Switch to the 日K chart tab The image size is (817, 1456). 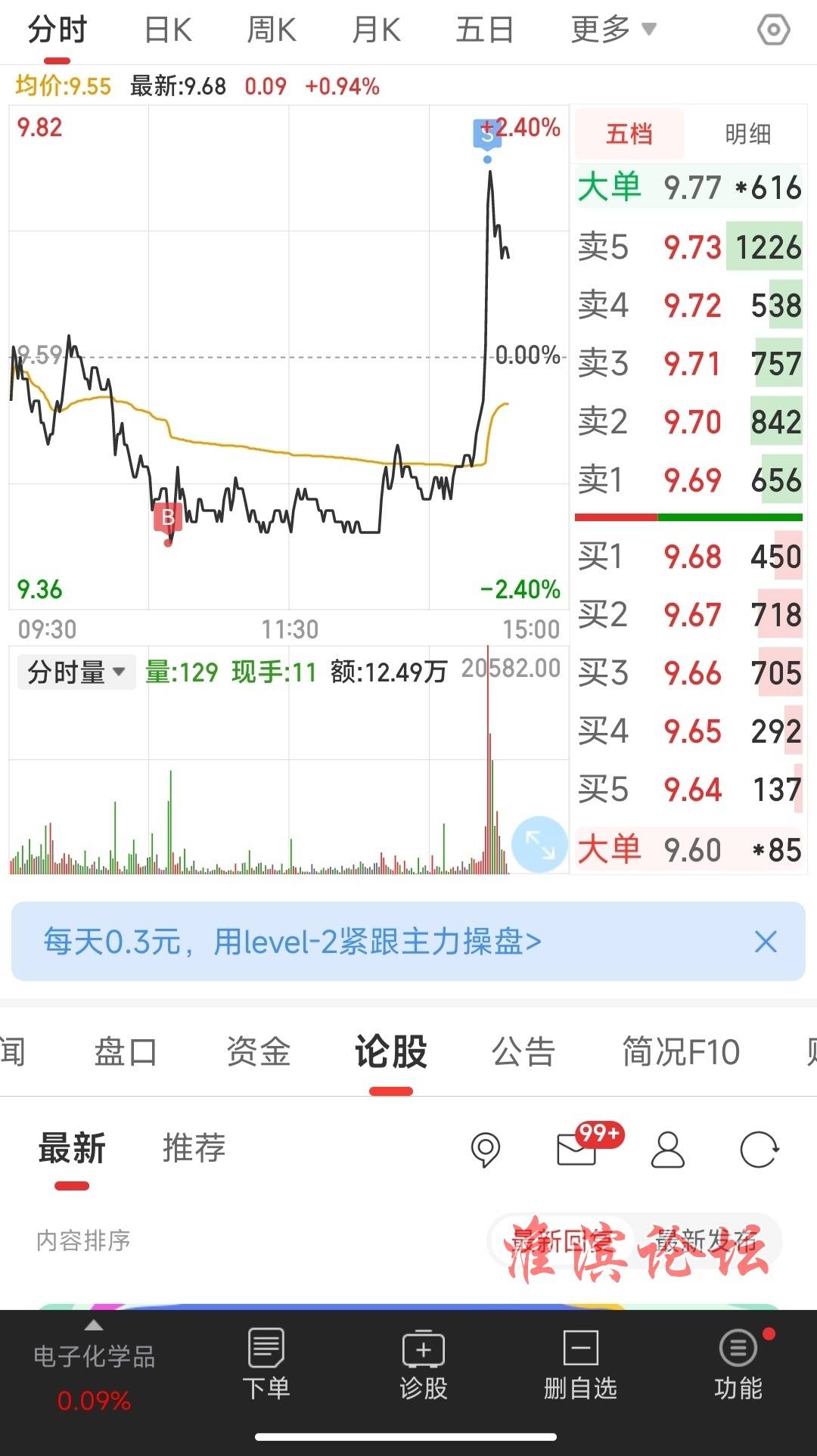coord(168,31)
